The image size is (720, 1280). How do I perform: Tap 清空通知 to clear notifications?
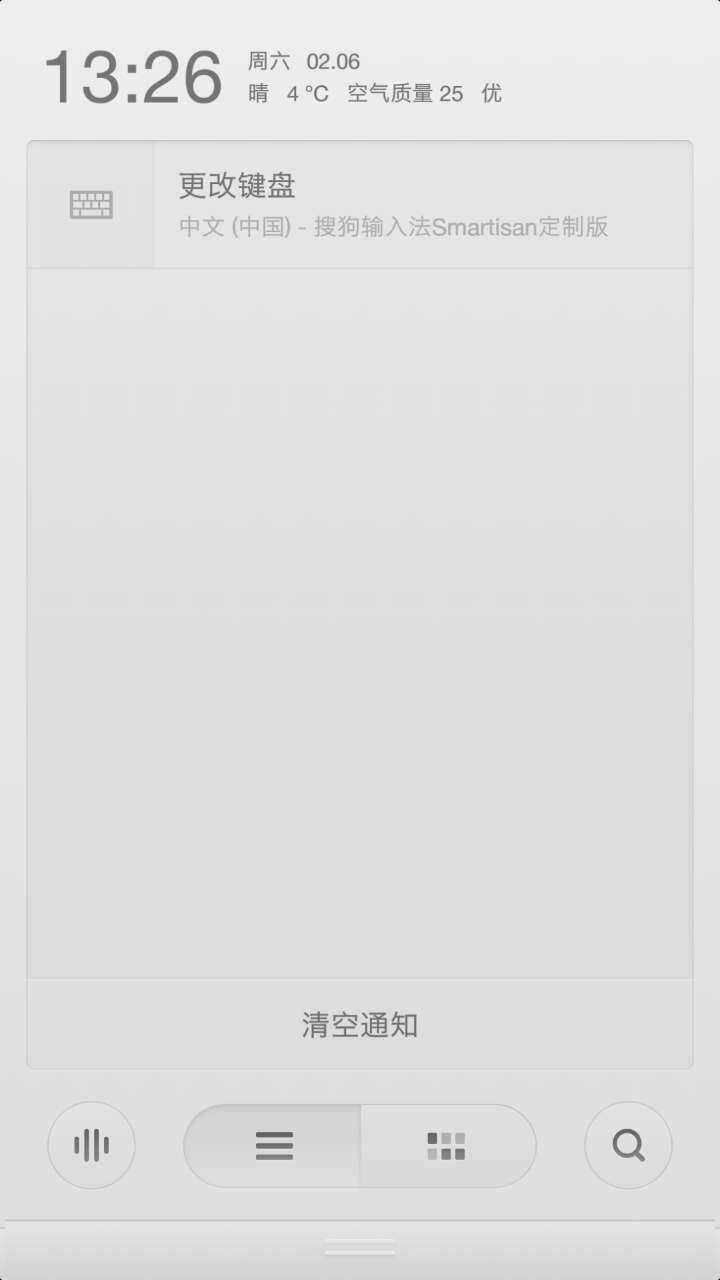(360, 1025)
